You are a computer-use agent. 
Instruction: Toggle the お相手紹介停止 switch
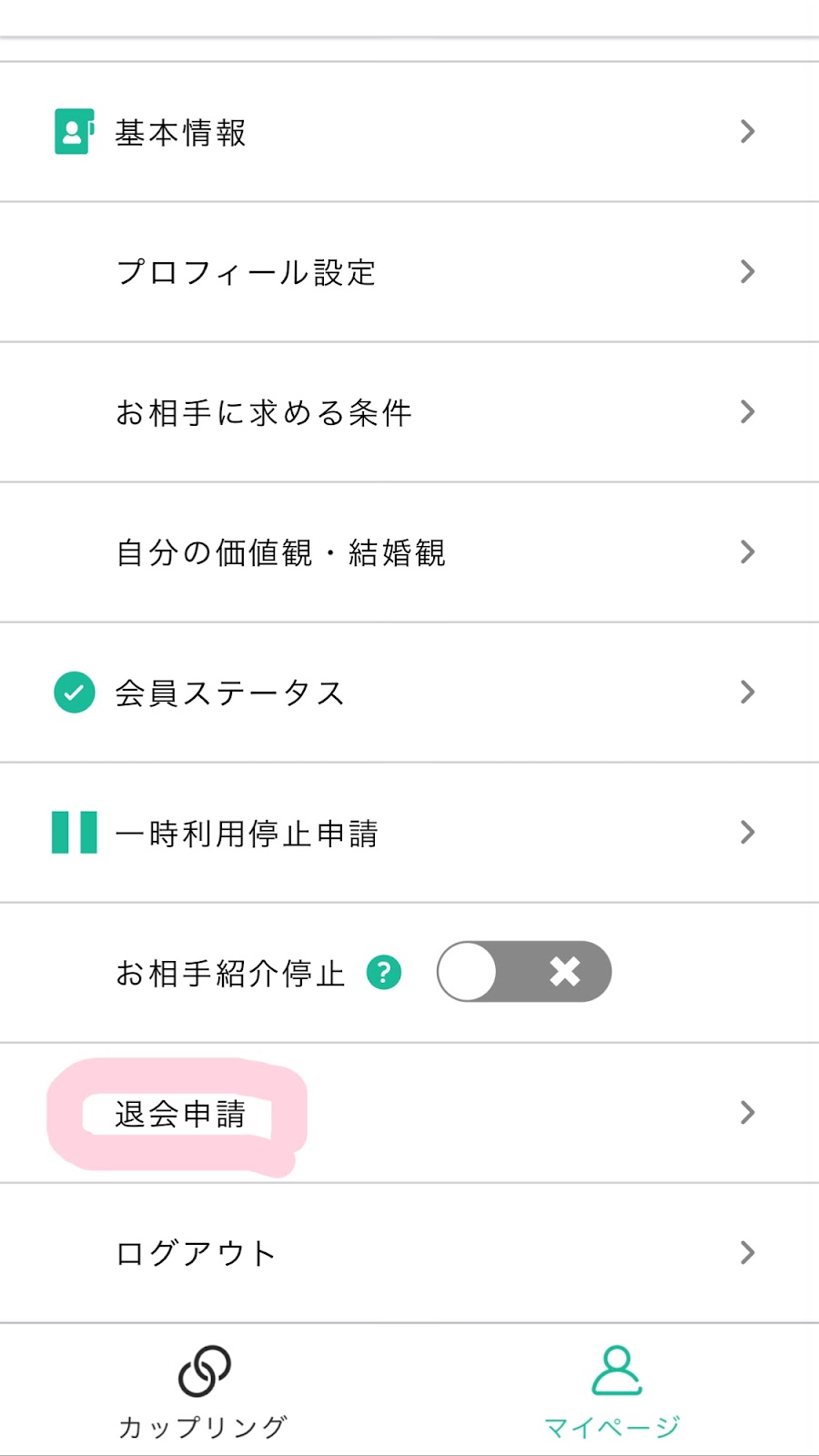[524, 972]
